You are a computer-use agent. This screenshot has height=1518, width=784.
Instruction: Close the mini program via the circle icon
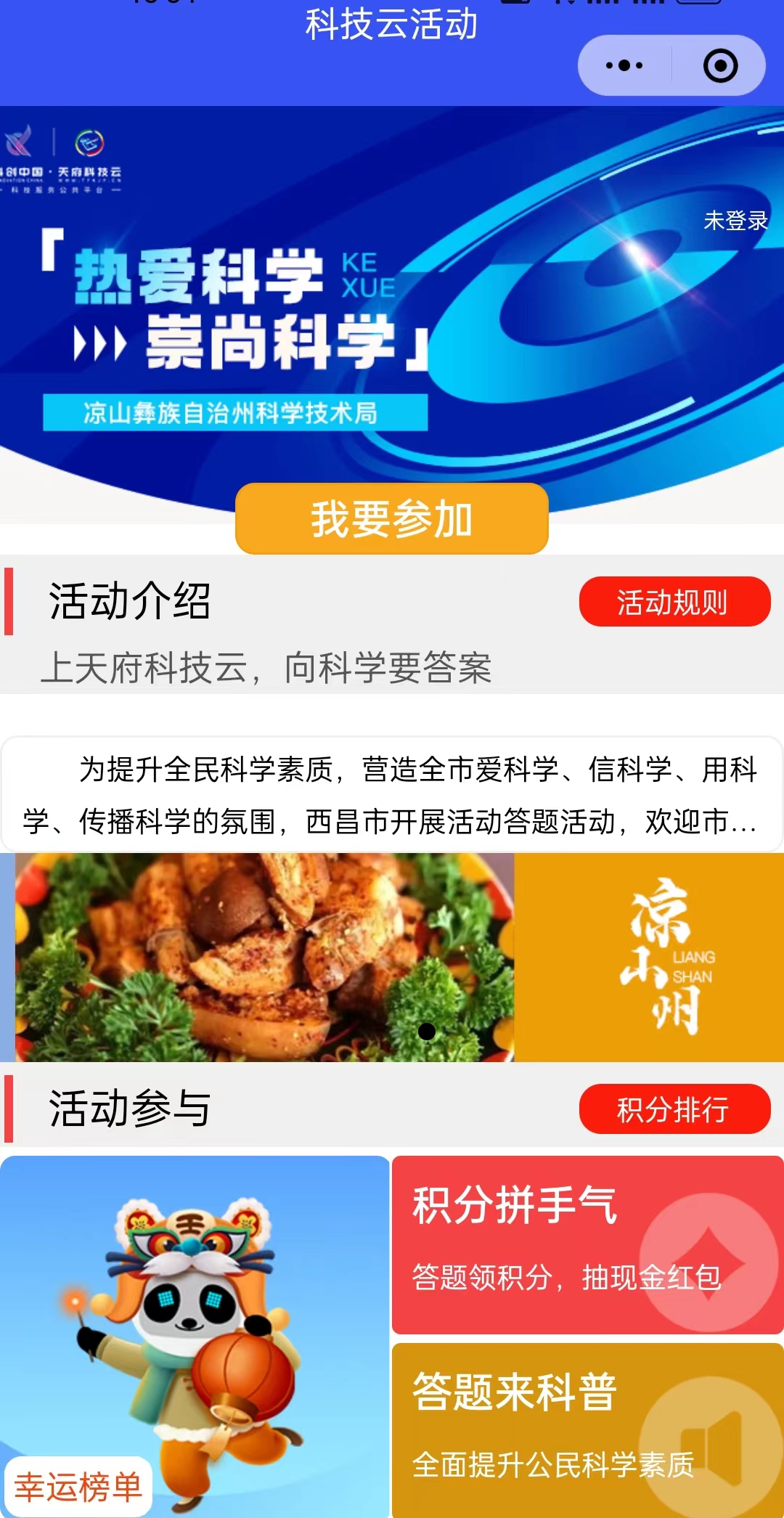coord(720,65)
